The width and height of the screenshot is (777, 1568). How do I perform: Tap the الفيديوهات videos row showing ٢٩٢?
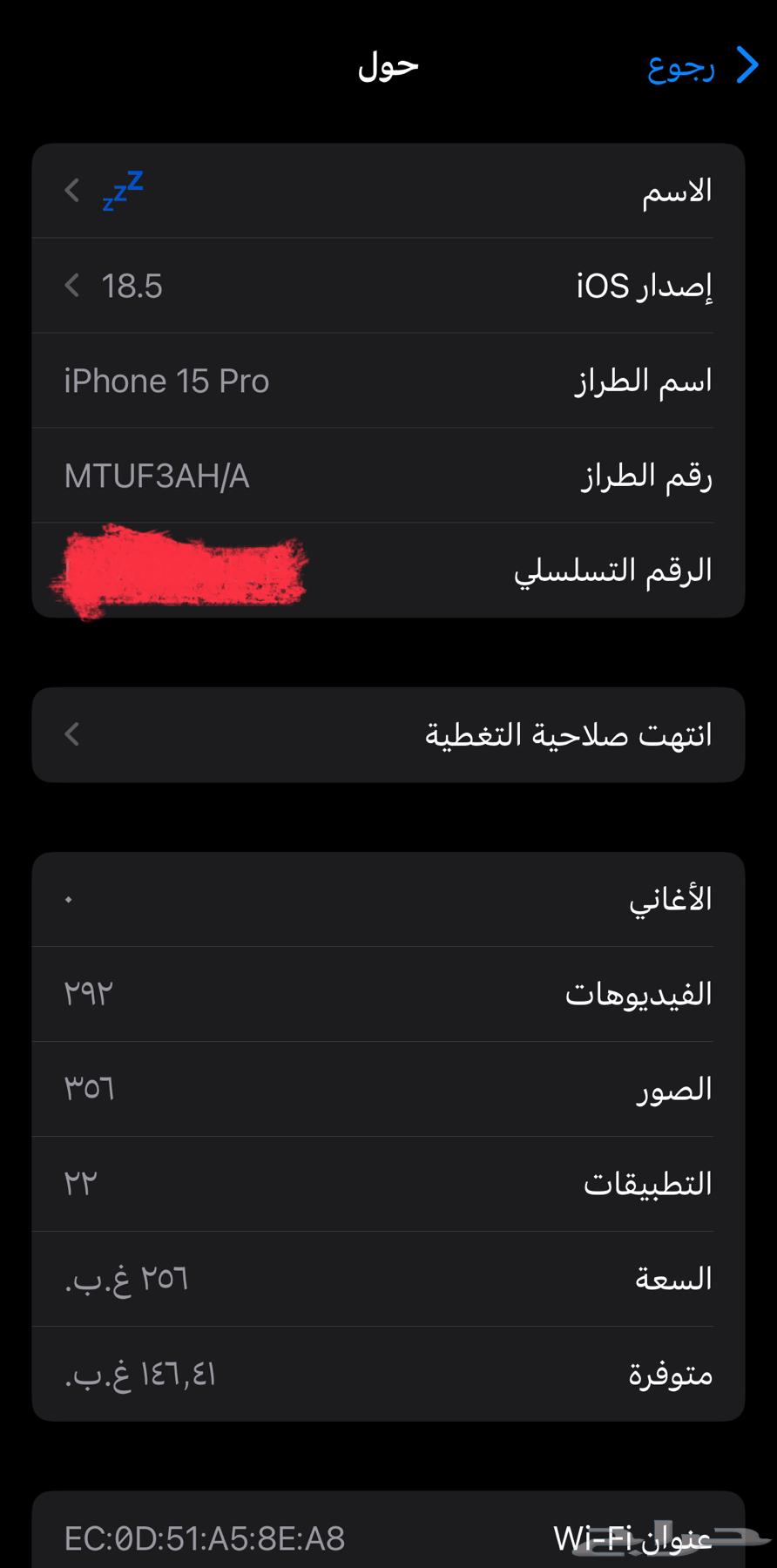point(388,993)
